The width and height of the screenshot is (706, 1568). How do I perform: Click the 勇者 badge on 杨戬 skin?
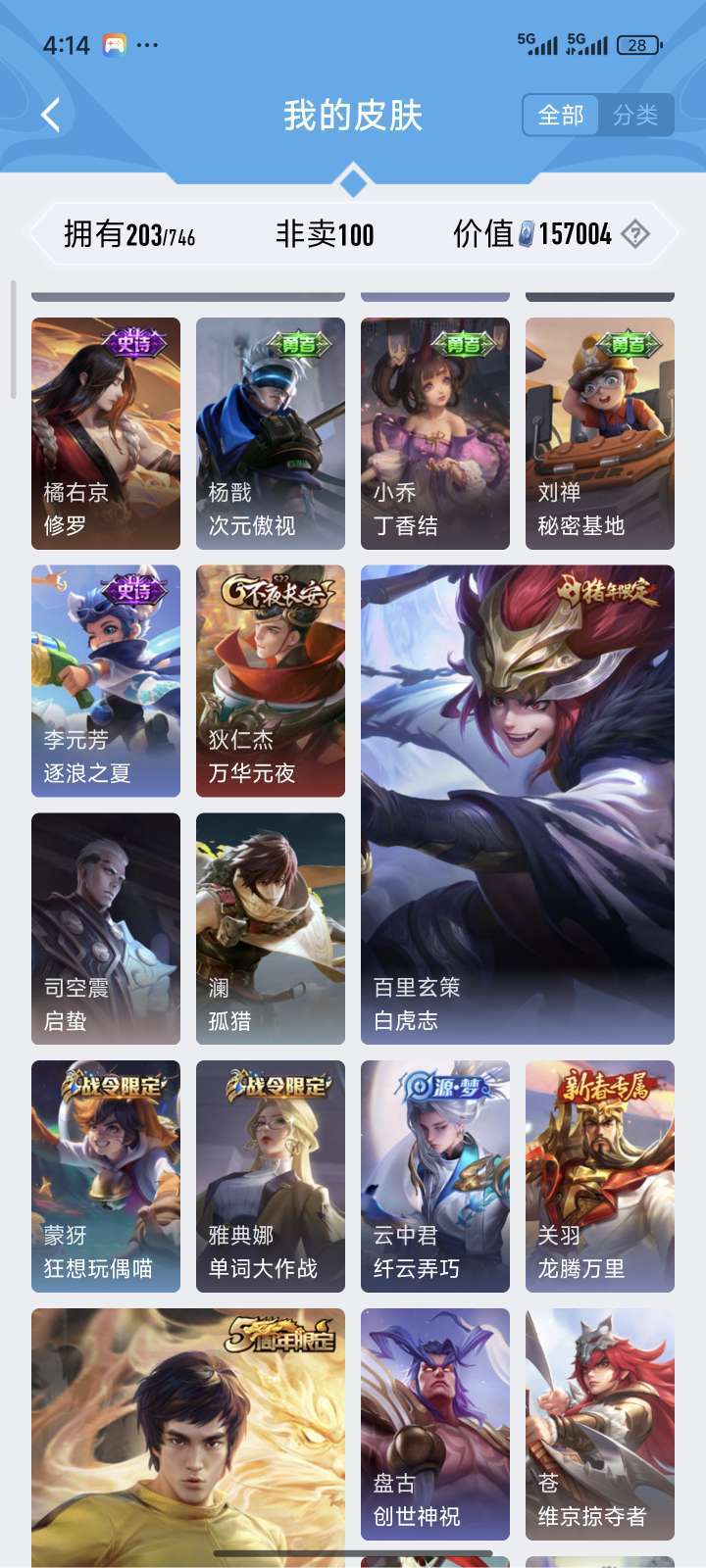pyautogui.click(x=298, y=345)
